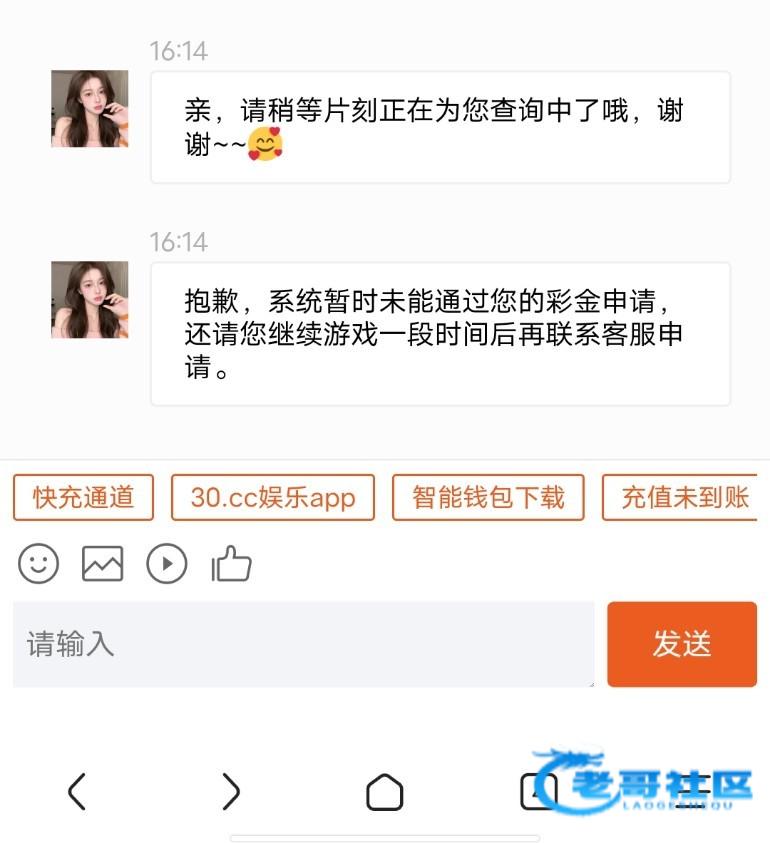Send the message with 发送
The image size is (770, 843).
682,644
